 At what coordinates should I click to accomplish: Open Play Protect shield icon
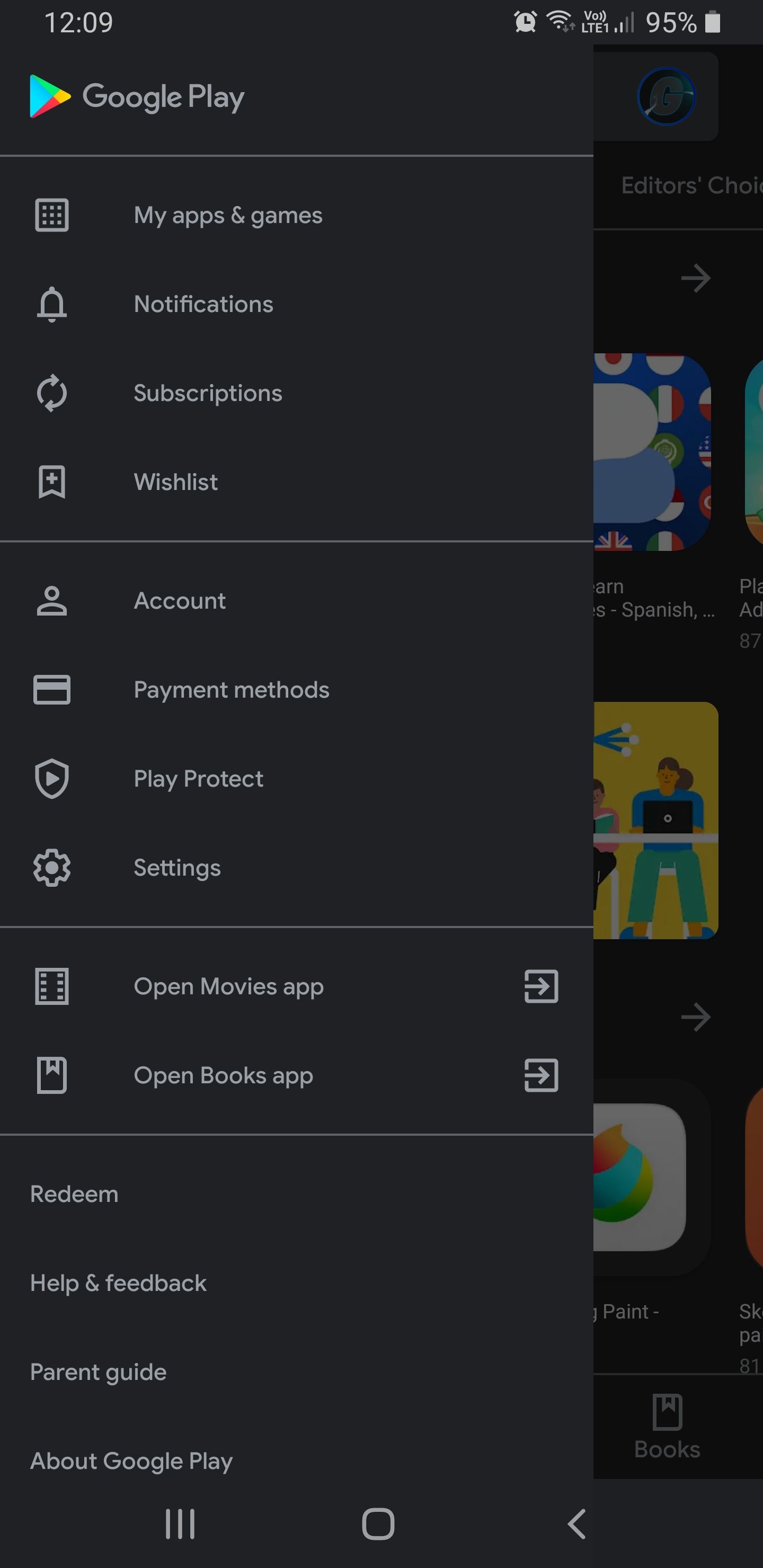coord(52,779)
